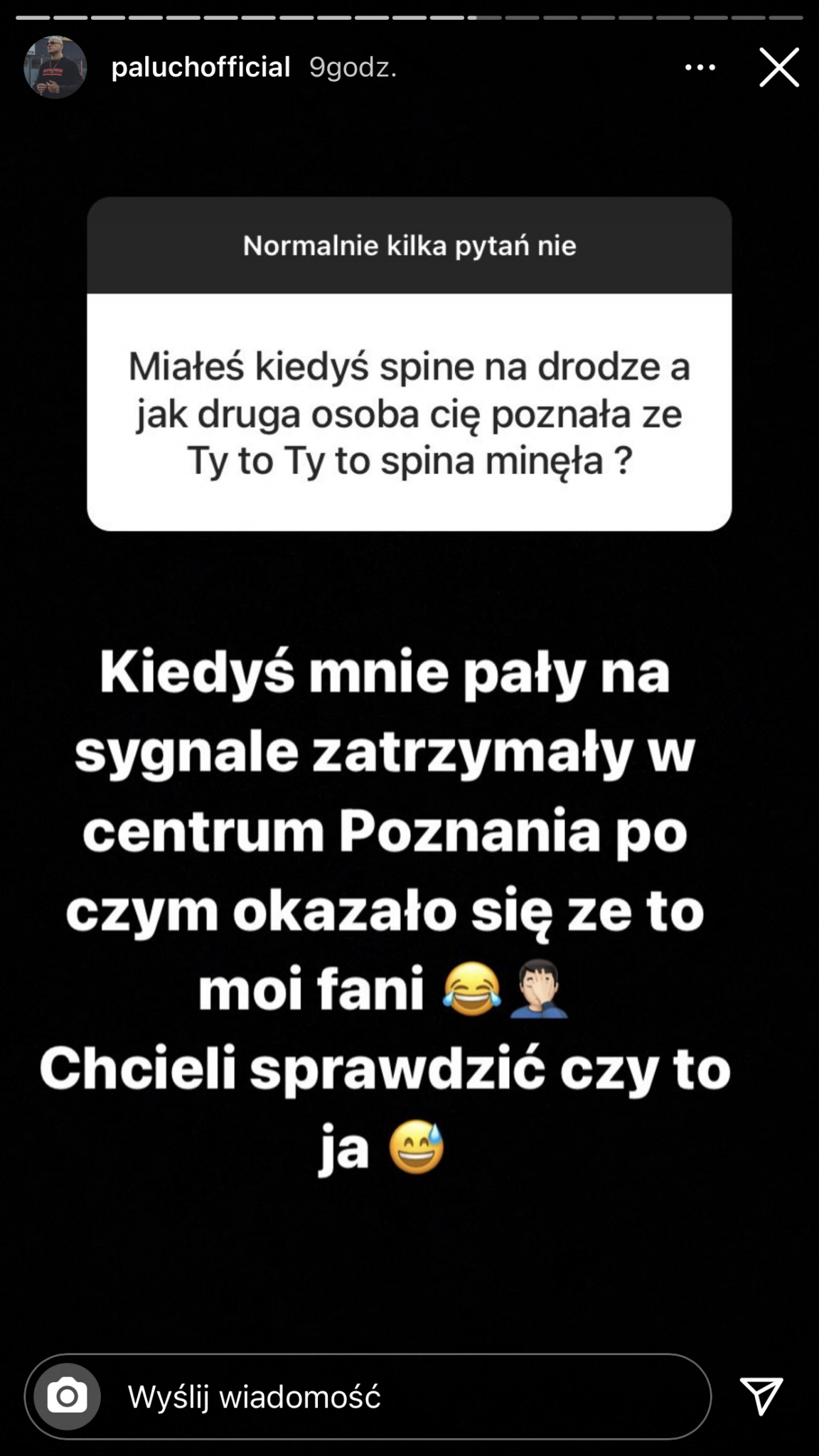
Task: Open the paluchofficial profile picture
Action: [x=55, y=68]
